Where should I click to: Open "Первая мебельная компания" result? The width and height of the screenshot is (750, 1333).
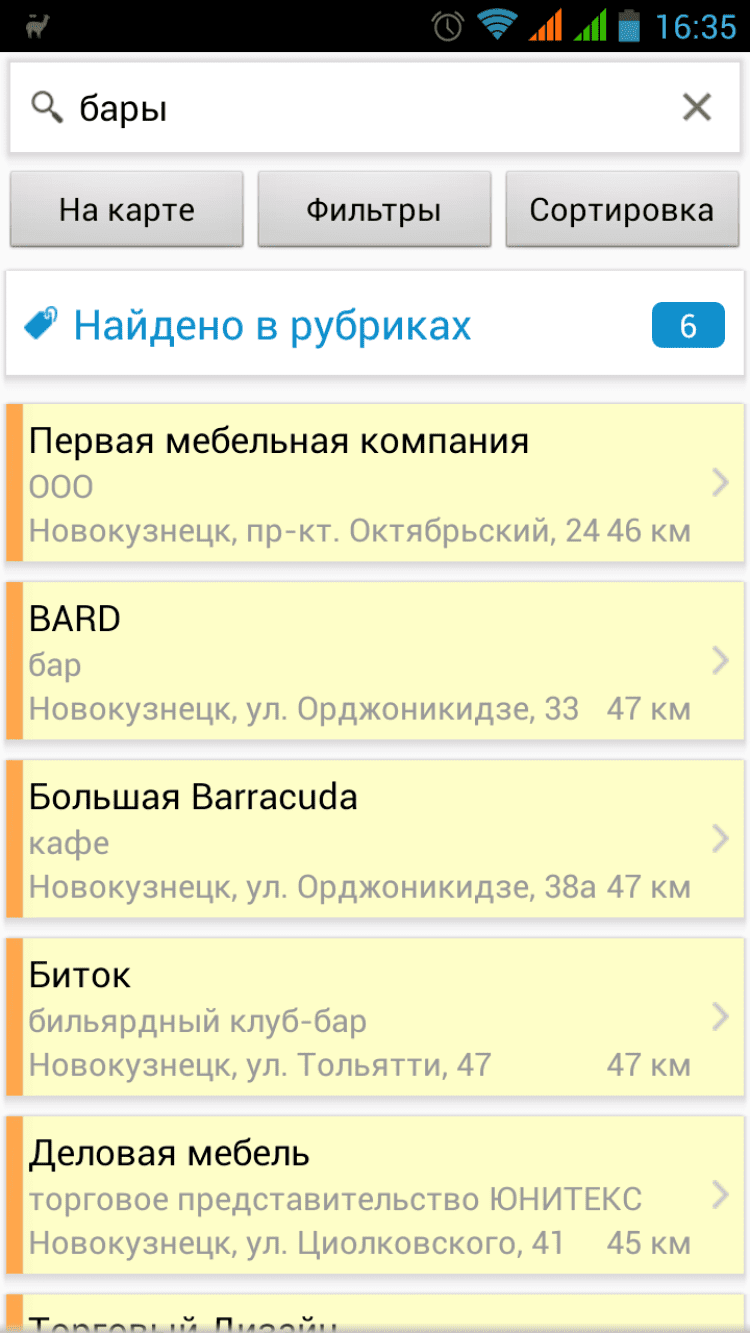[374, 484]
